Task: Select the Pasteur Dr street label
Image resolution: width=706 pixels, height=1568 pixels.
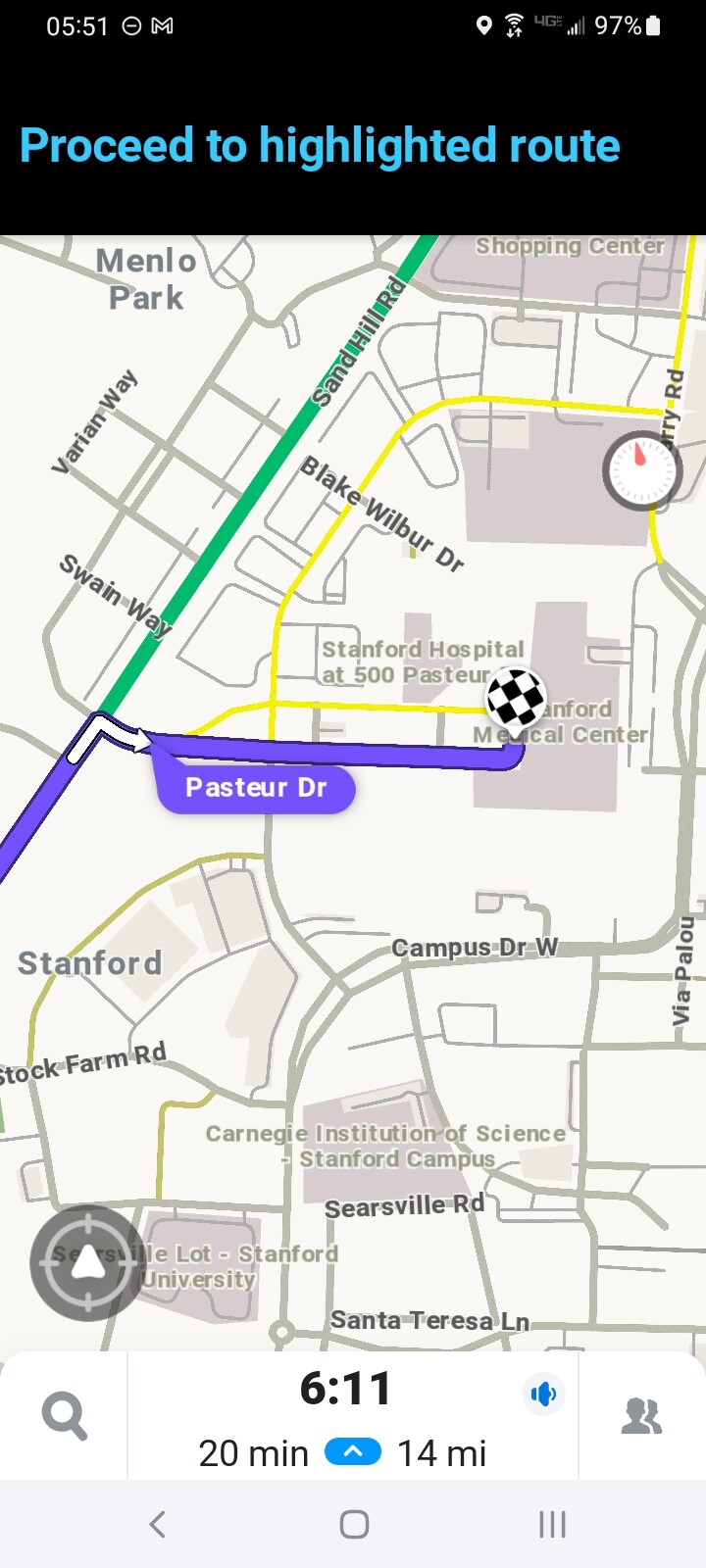Action: pos(256,787)
